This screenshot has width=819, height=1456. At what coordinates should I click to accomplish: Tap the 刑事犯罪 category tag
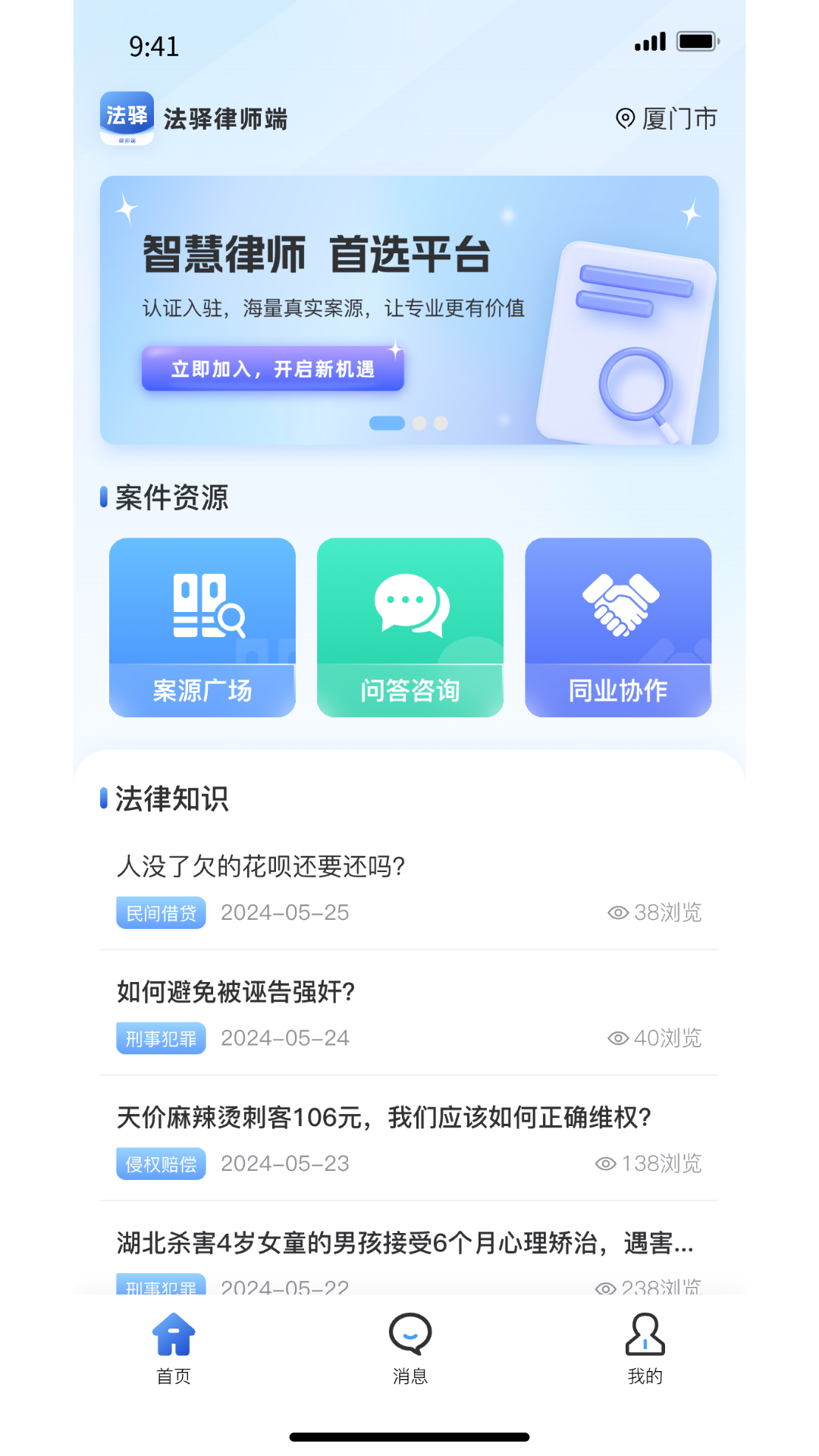tap(160, 1038)
